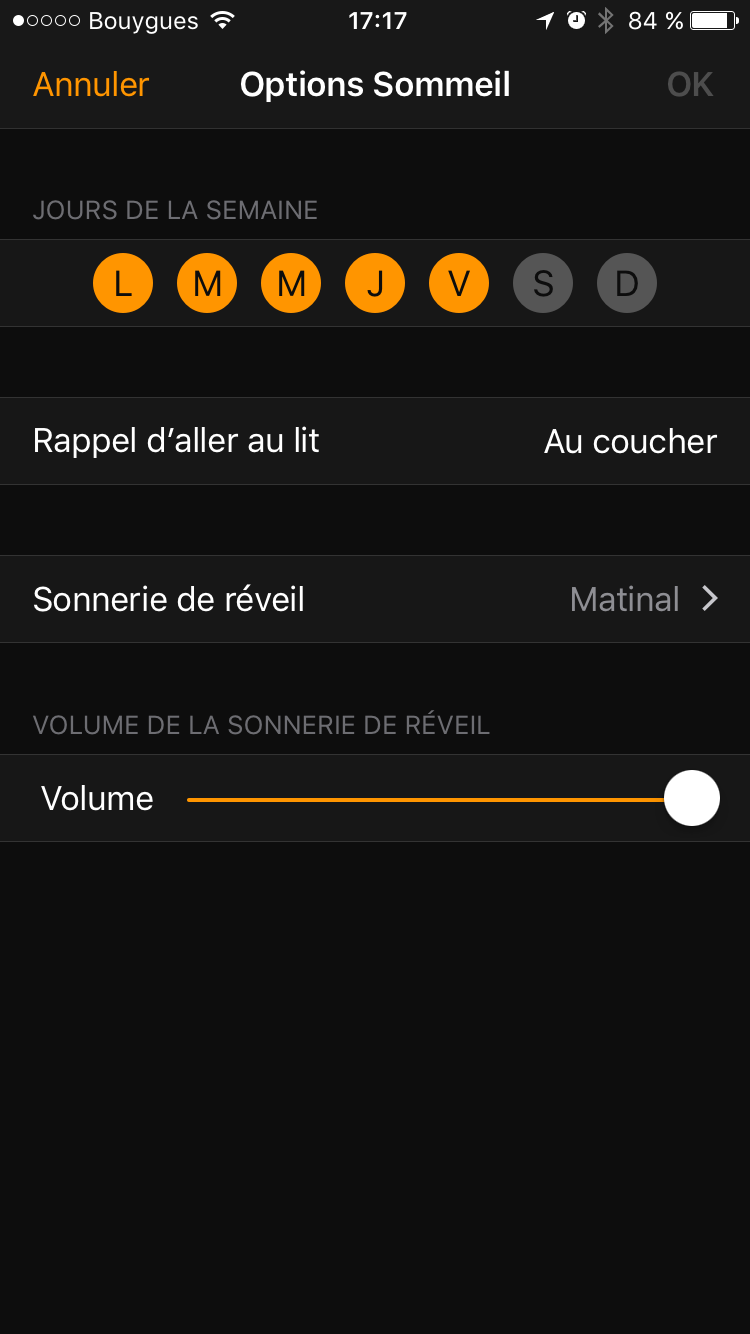Screen dimensions: 750x1334
Task: Deselect Thursday (J) from the schedule
Action: coord(375,284)
